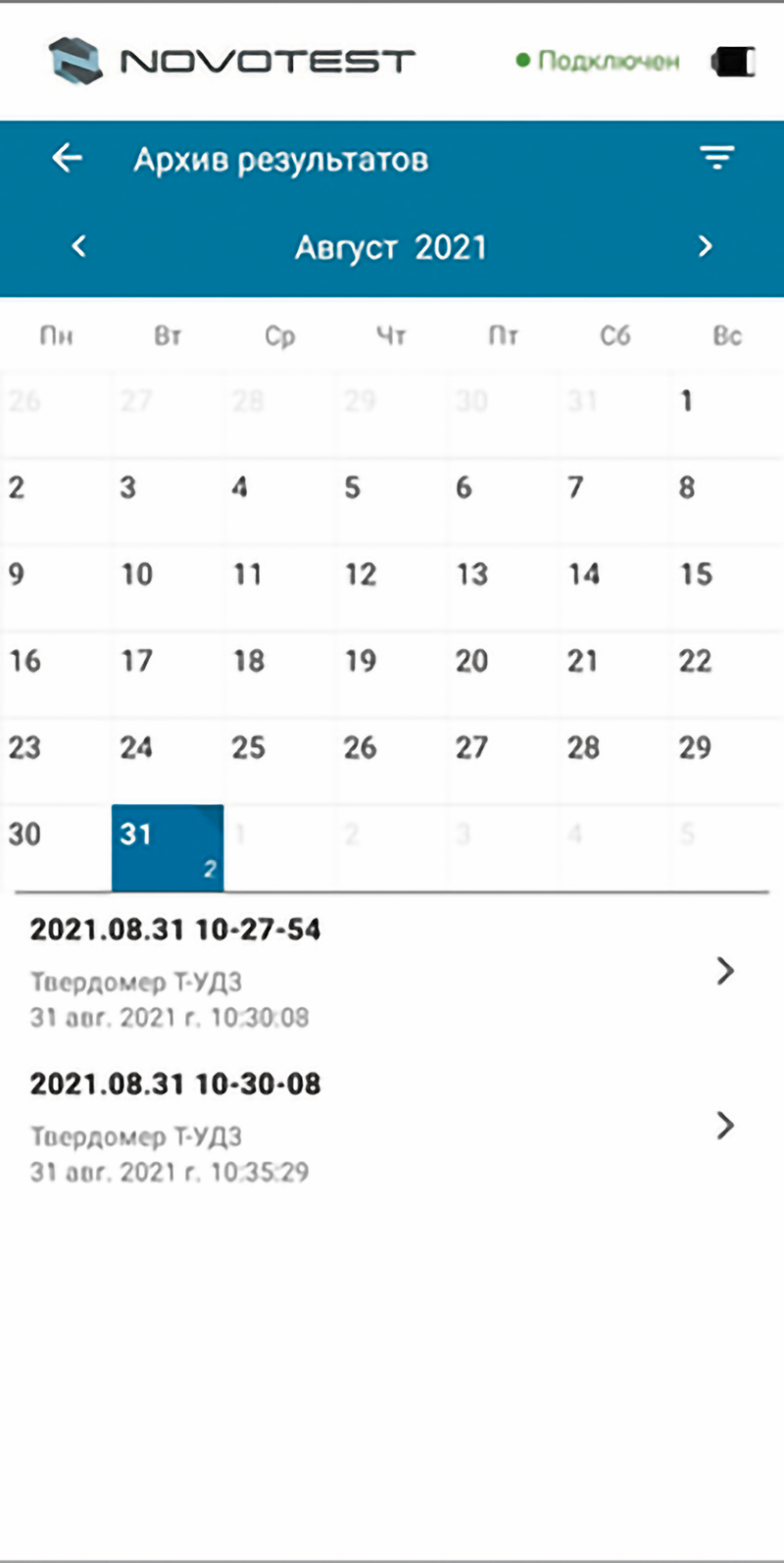Open the filter options icon
Screen dimensions: 784x1563
click(716, 158)
